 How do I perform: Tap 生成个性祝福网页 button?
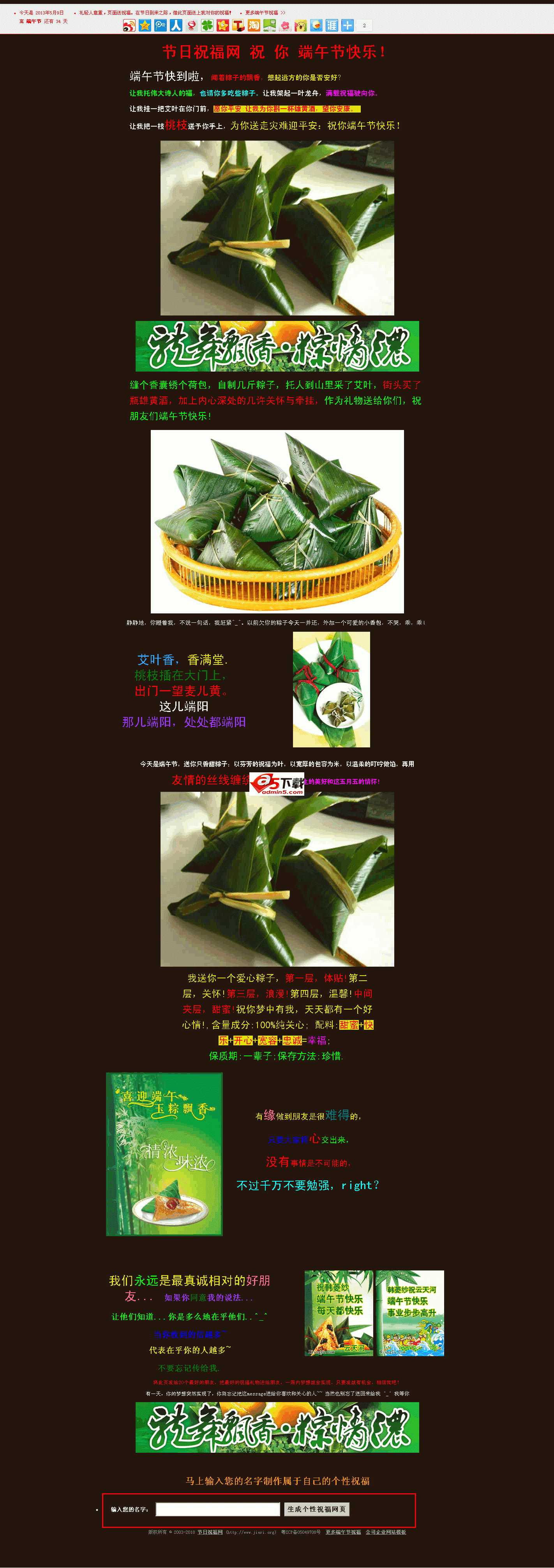pos(317,1509)
